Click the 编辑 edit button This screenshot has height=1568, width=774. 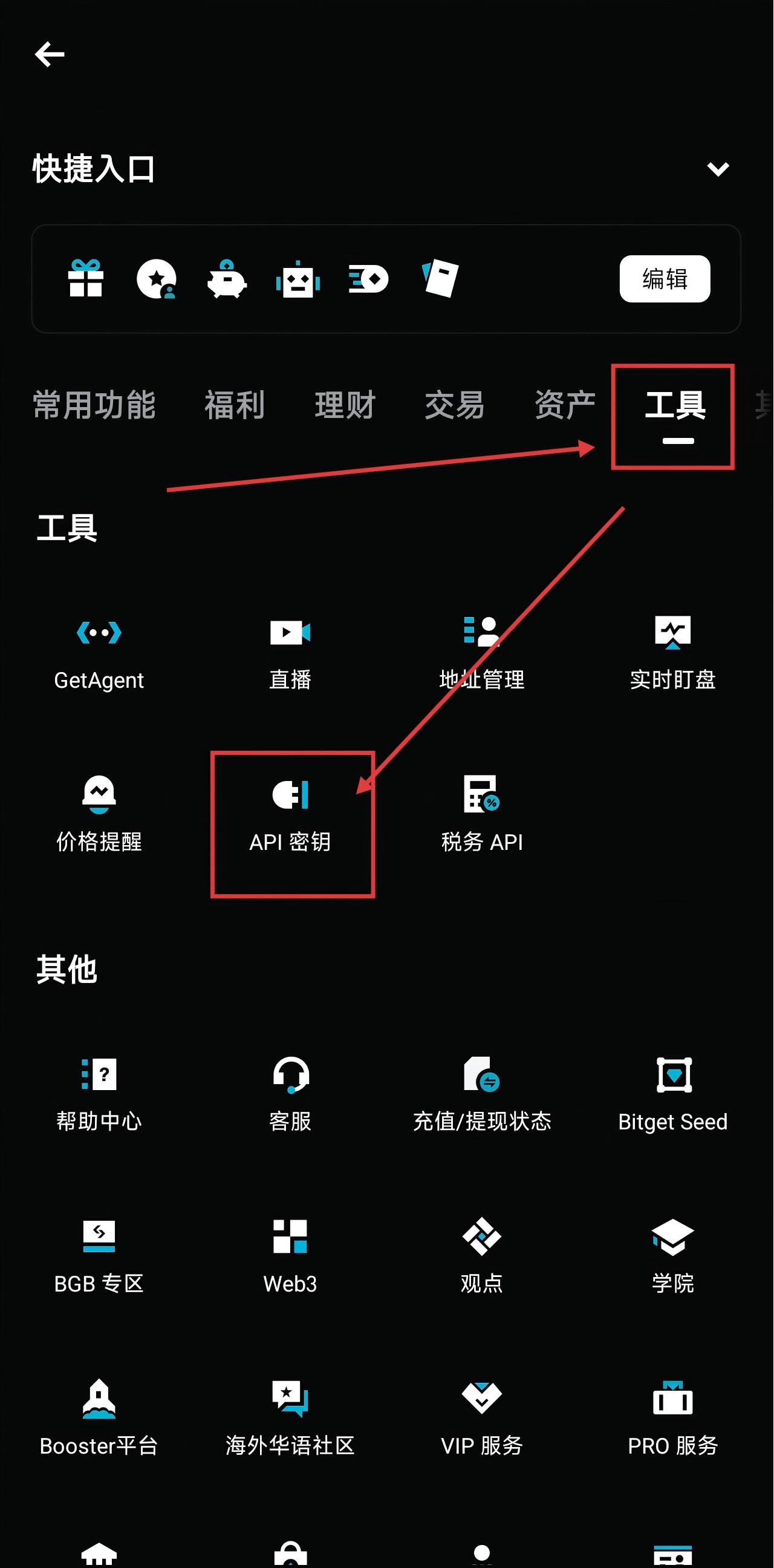665,279
